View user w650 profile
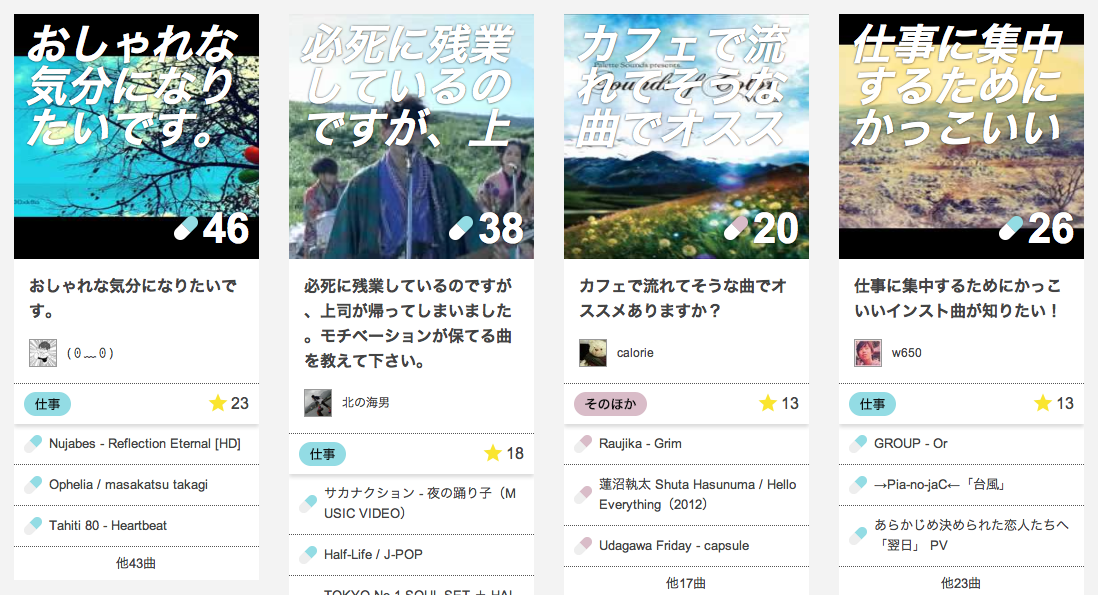This screenshot has width=1098, height=595. pos(906,353)
